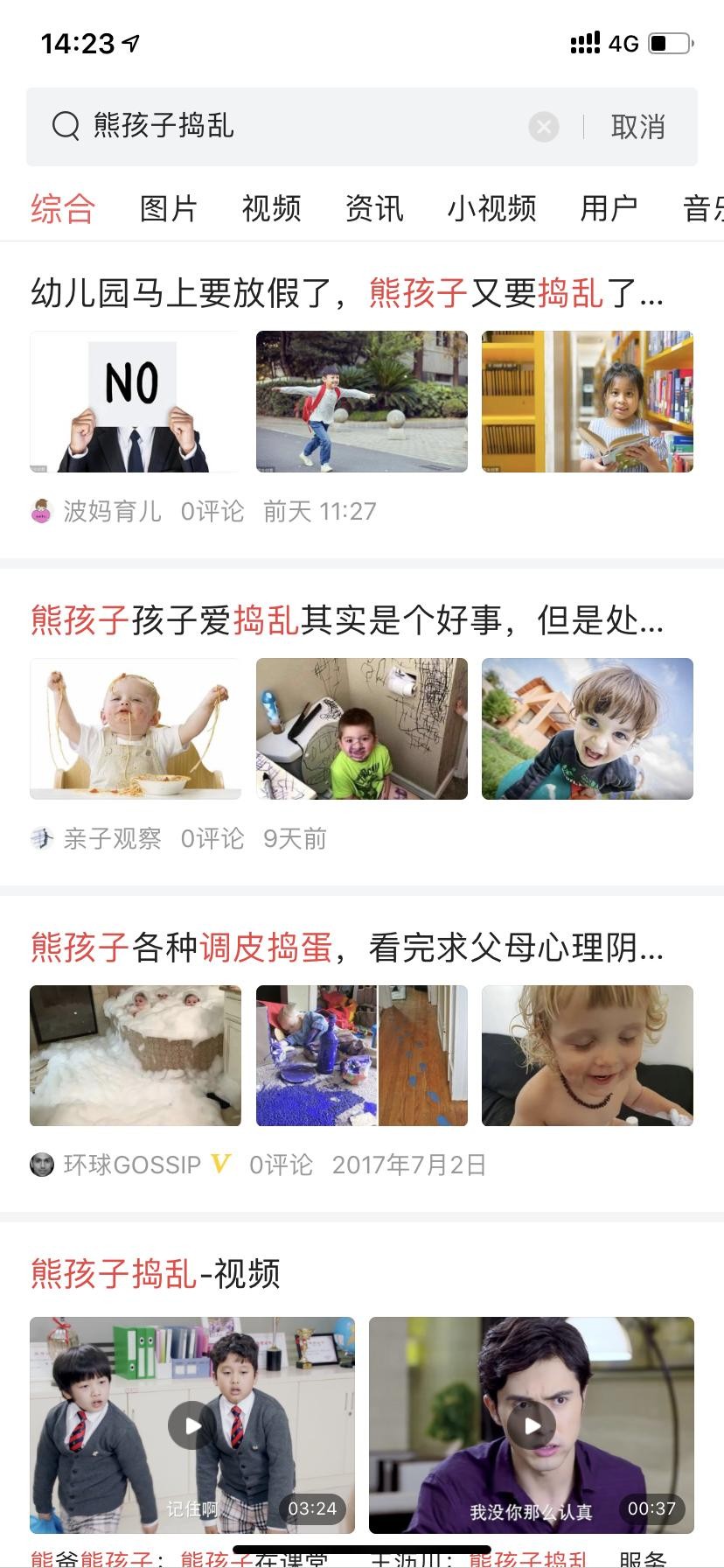Select the 综合 tab

tap(62, 208)
